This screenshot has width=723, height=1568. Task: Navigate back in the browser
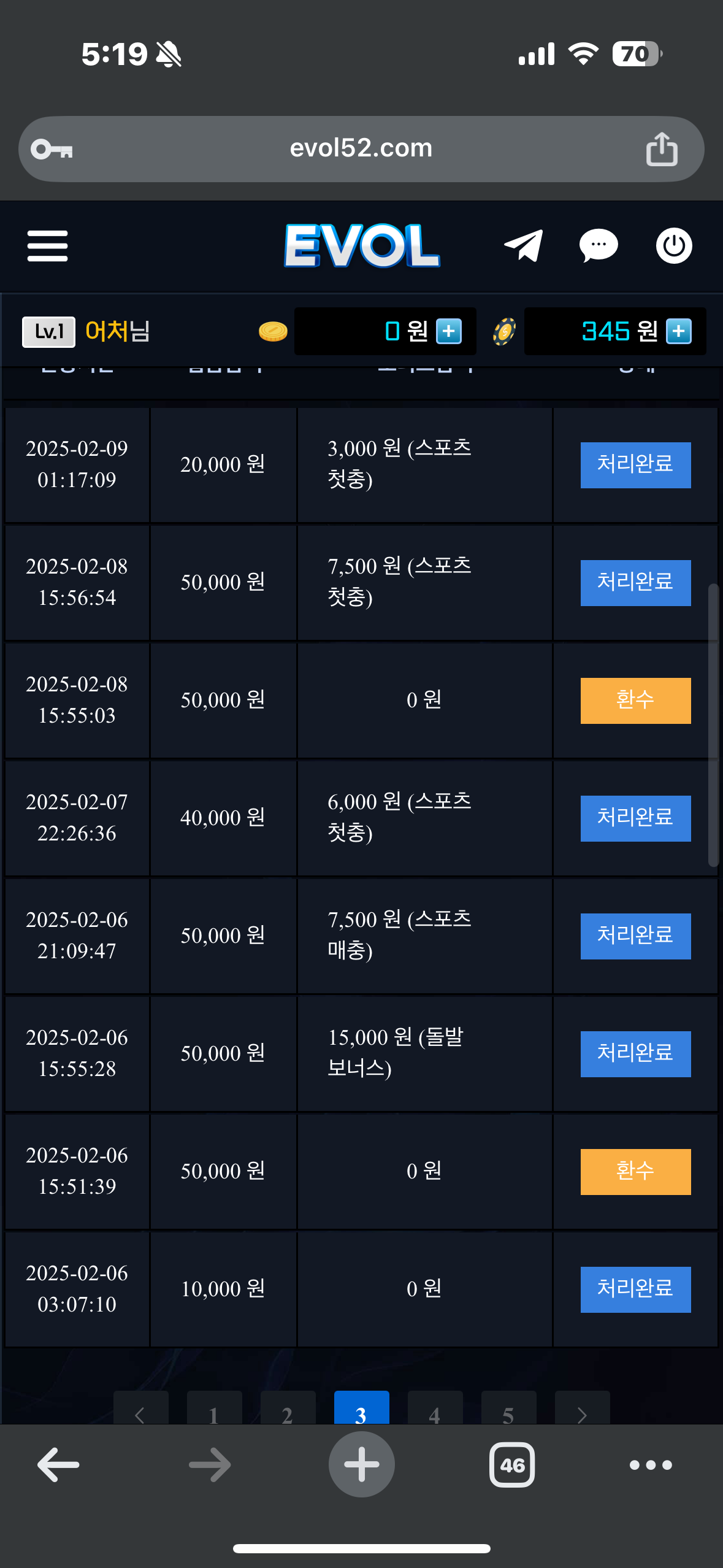[x=58, y=1465]
